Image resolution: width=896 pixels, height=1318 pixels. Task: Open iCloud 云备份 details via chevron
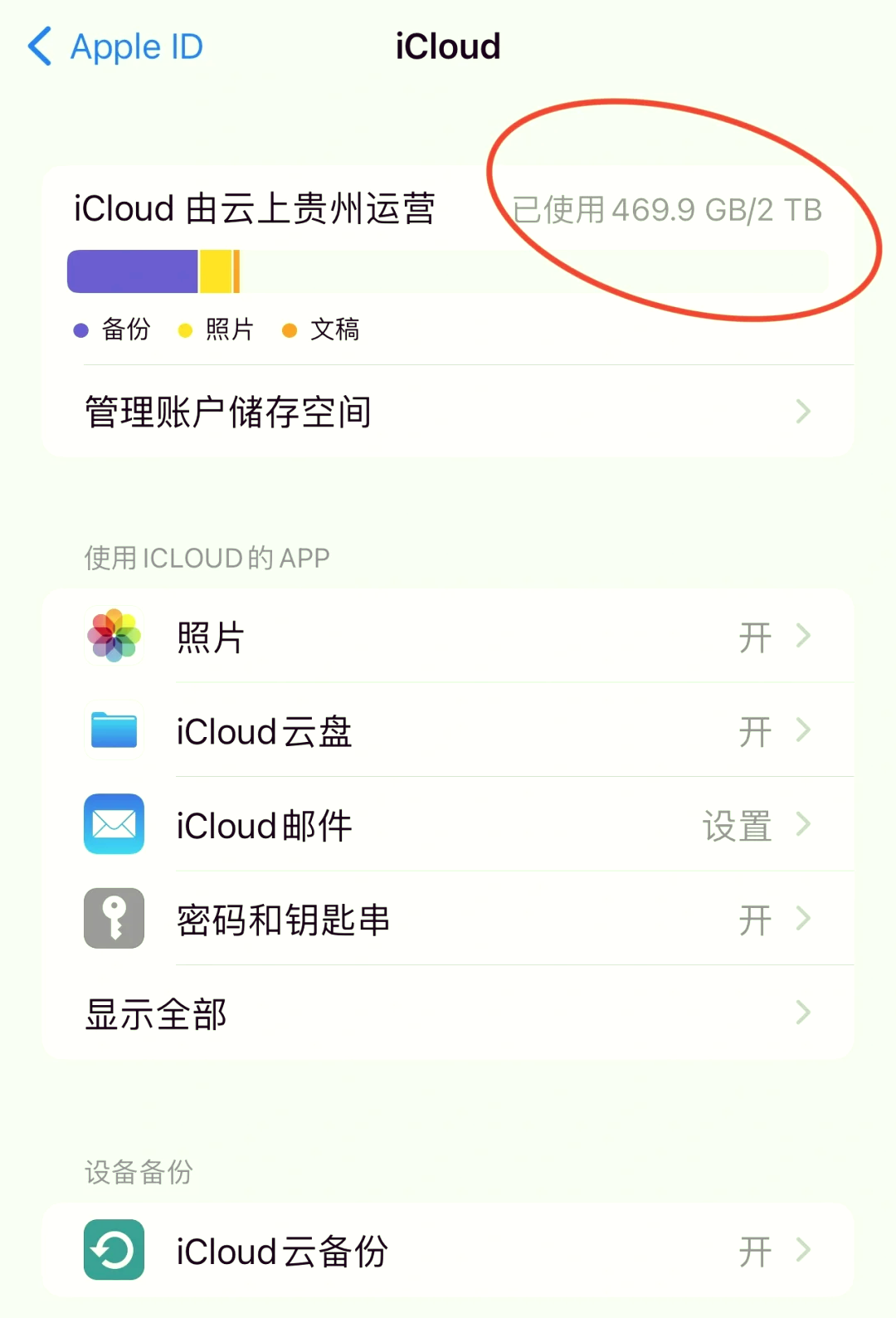click(801, 1252)
